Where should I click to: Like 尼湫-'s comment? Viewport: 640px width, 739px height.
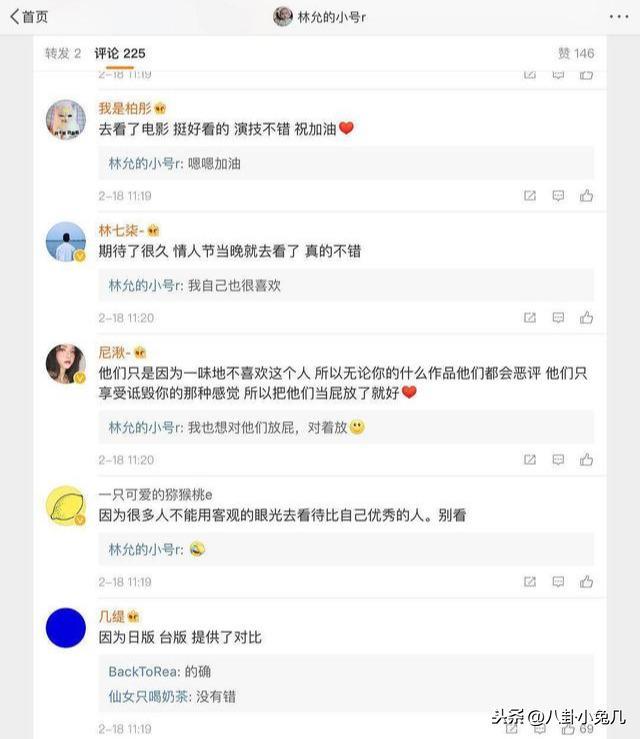coord(586,460)
